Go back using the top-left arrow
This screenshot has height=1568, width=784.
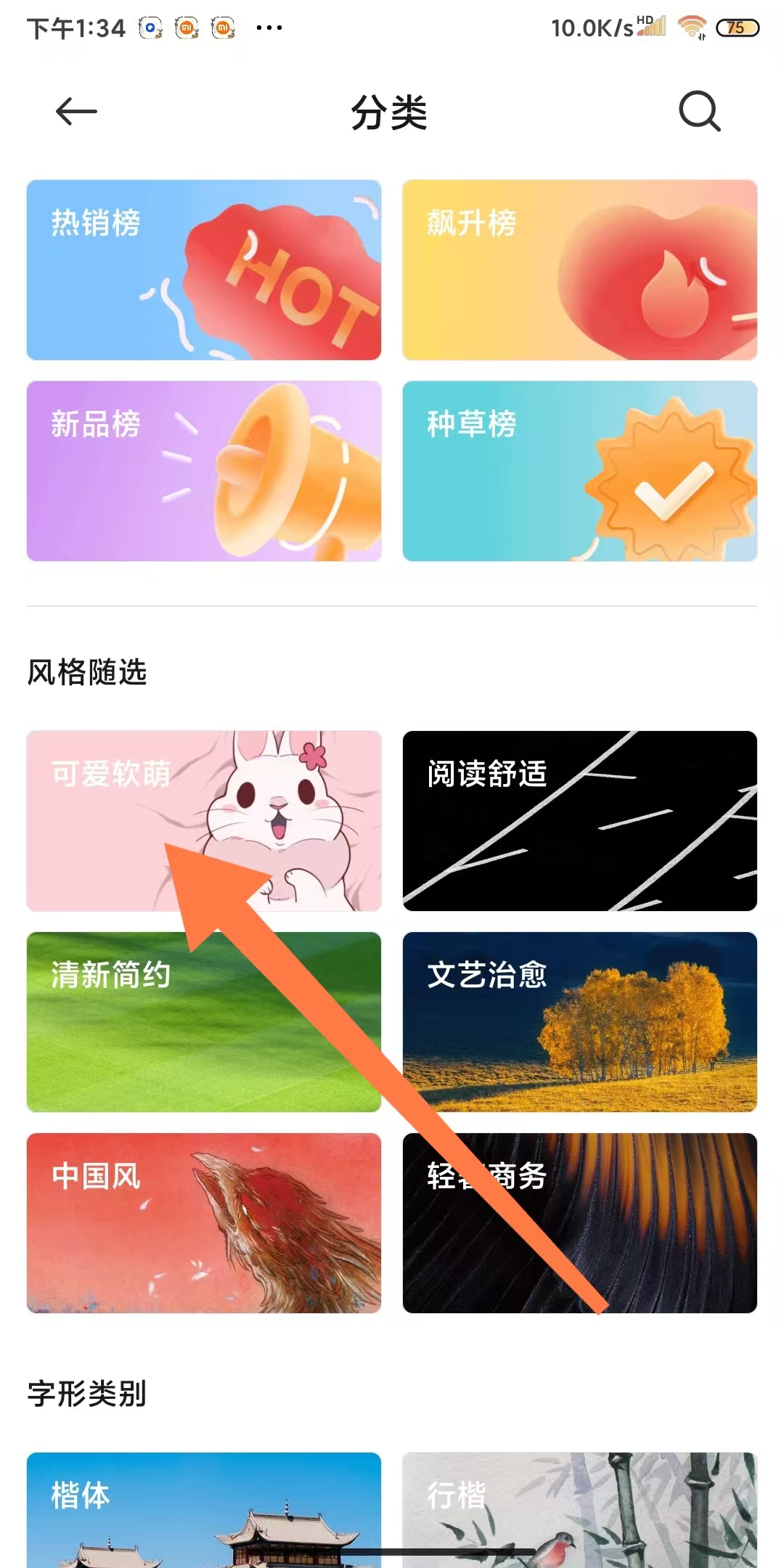(76, 112)
